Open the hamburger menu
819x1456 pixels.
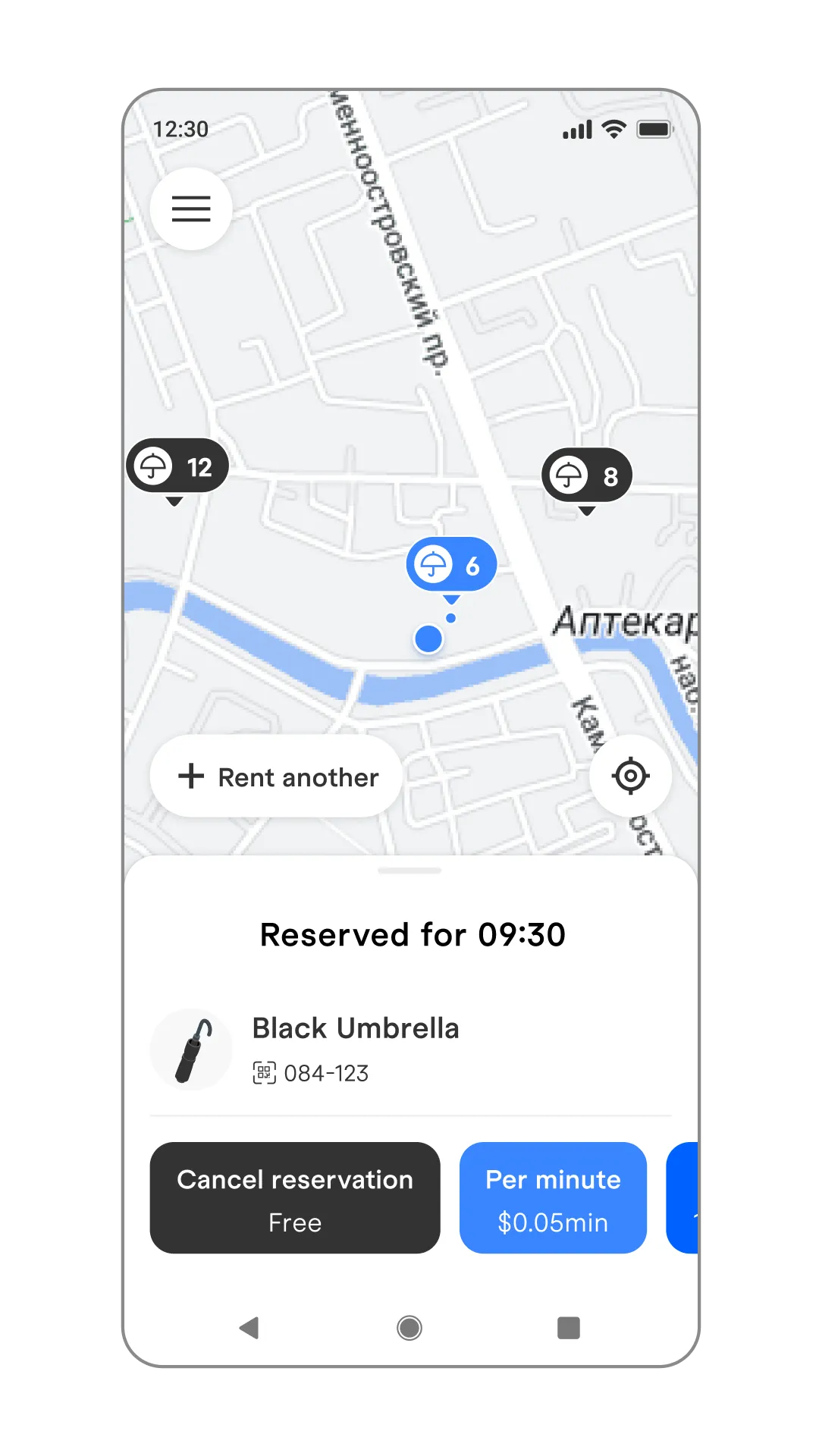(191, 209)
